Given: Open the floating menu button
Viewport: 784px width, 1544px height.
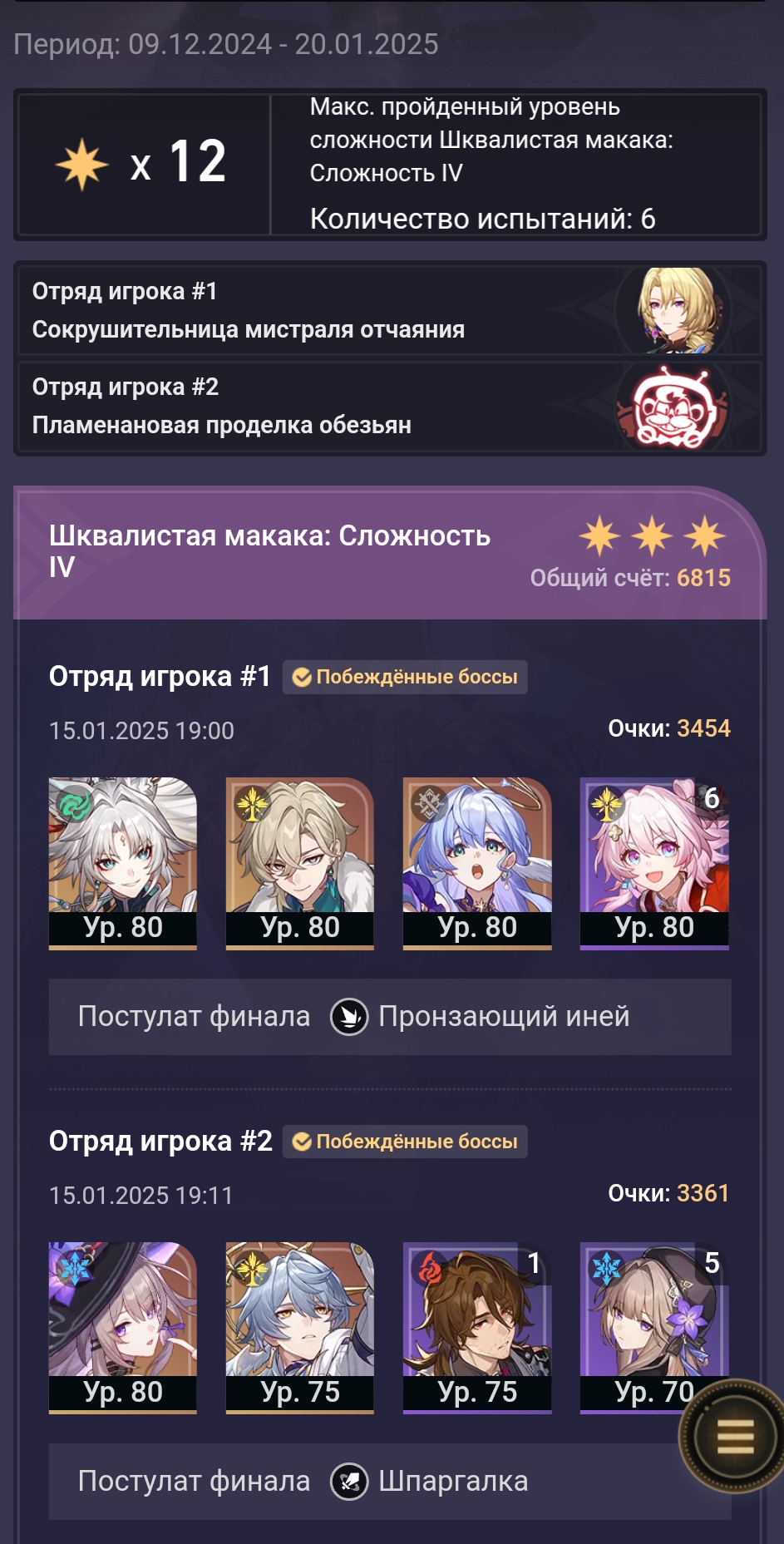Looking at the screenshot, I should click(733, 1436).
